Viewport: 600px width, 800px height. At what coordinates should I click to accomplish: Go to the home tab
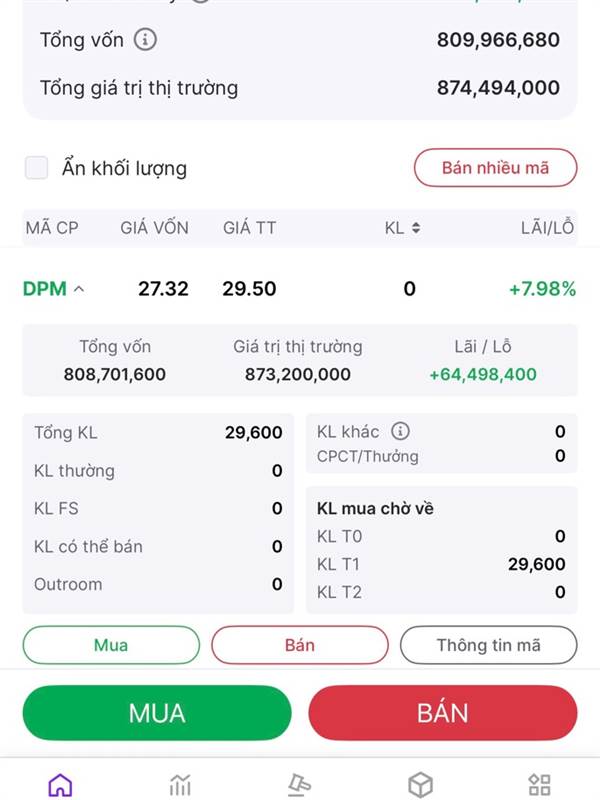click(60, 783)
